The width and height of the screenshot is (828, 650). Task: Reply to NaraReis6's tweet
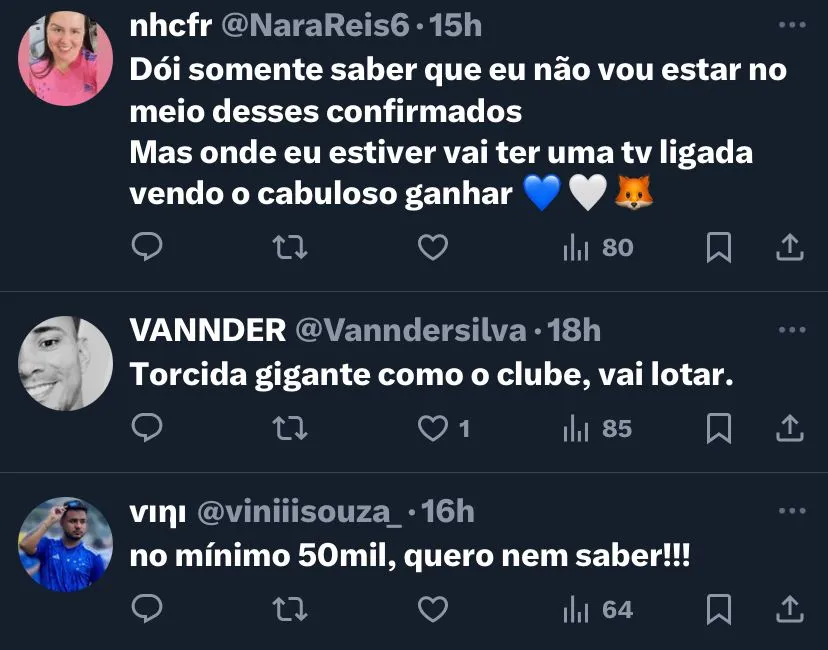147,247
